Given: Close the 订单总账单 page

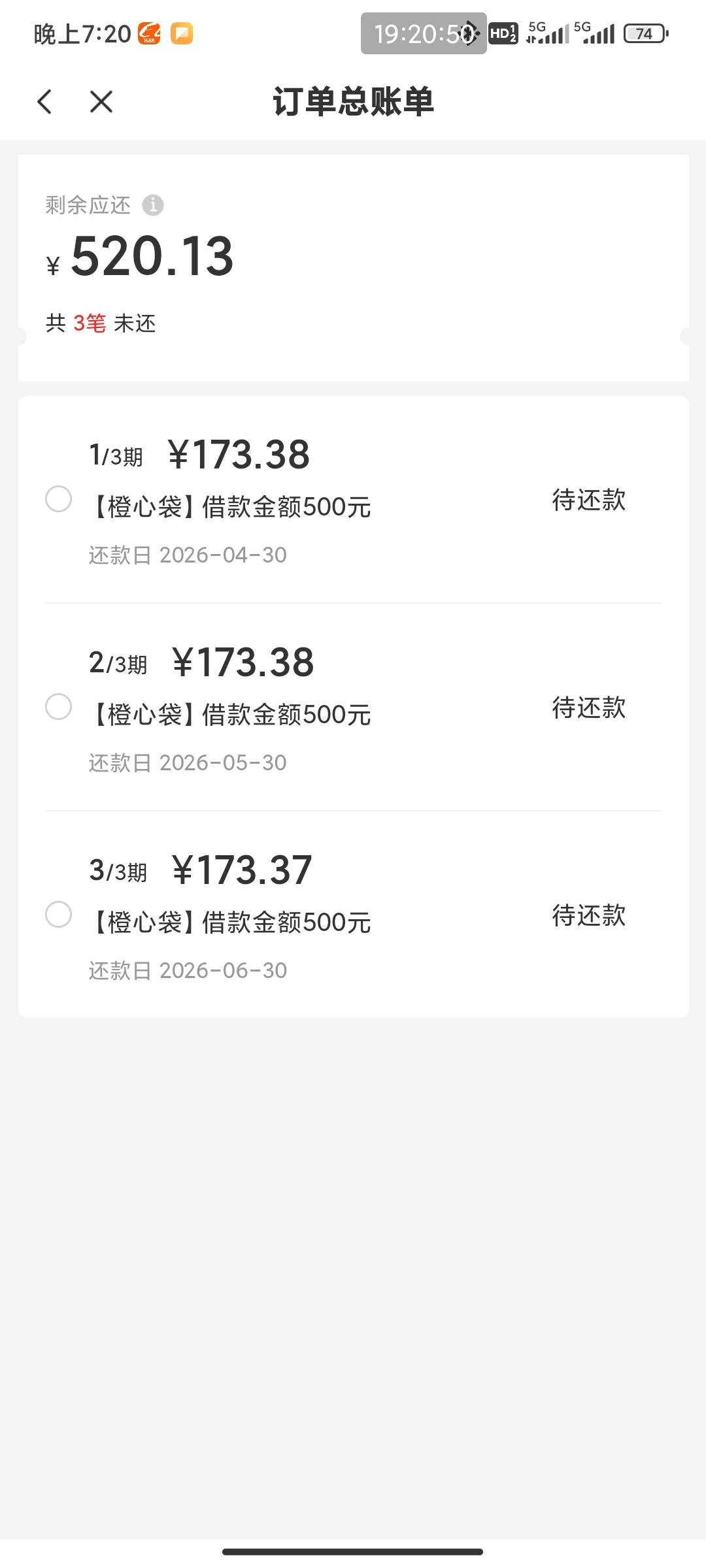Looking at the screenshot, I should [x=101, y=102].
